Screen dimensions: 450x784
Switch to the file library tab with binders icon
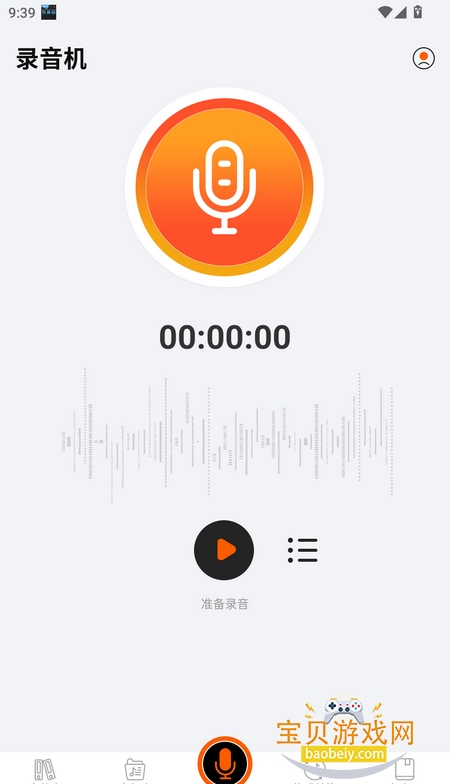click(45, 770)
